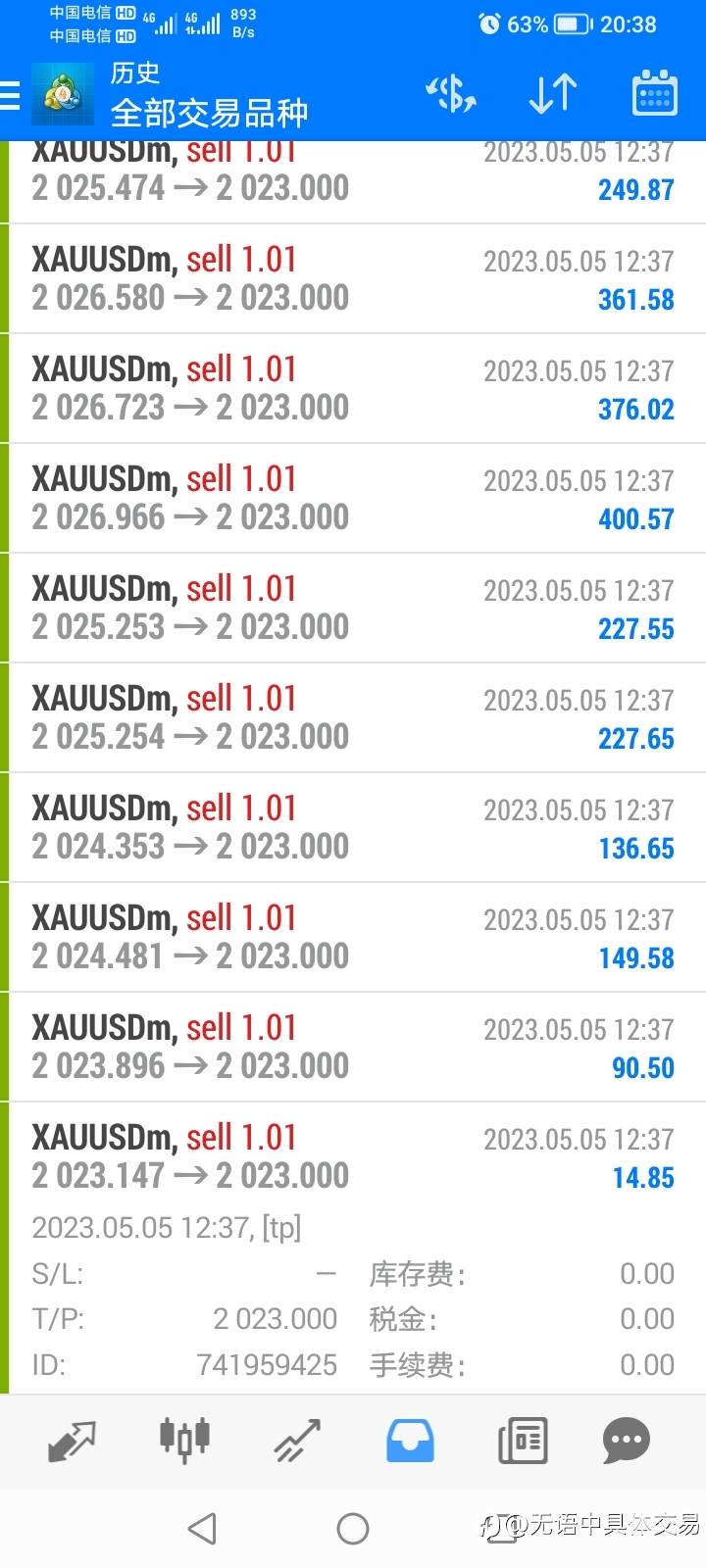Tap the trade with 149.58 profit
Image resolution: width=706 pixels, height=1568 pixels.
tap(353, 937)
